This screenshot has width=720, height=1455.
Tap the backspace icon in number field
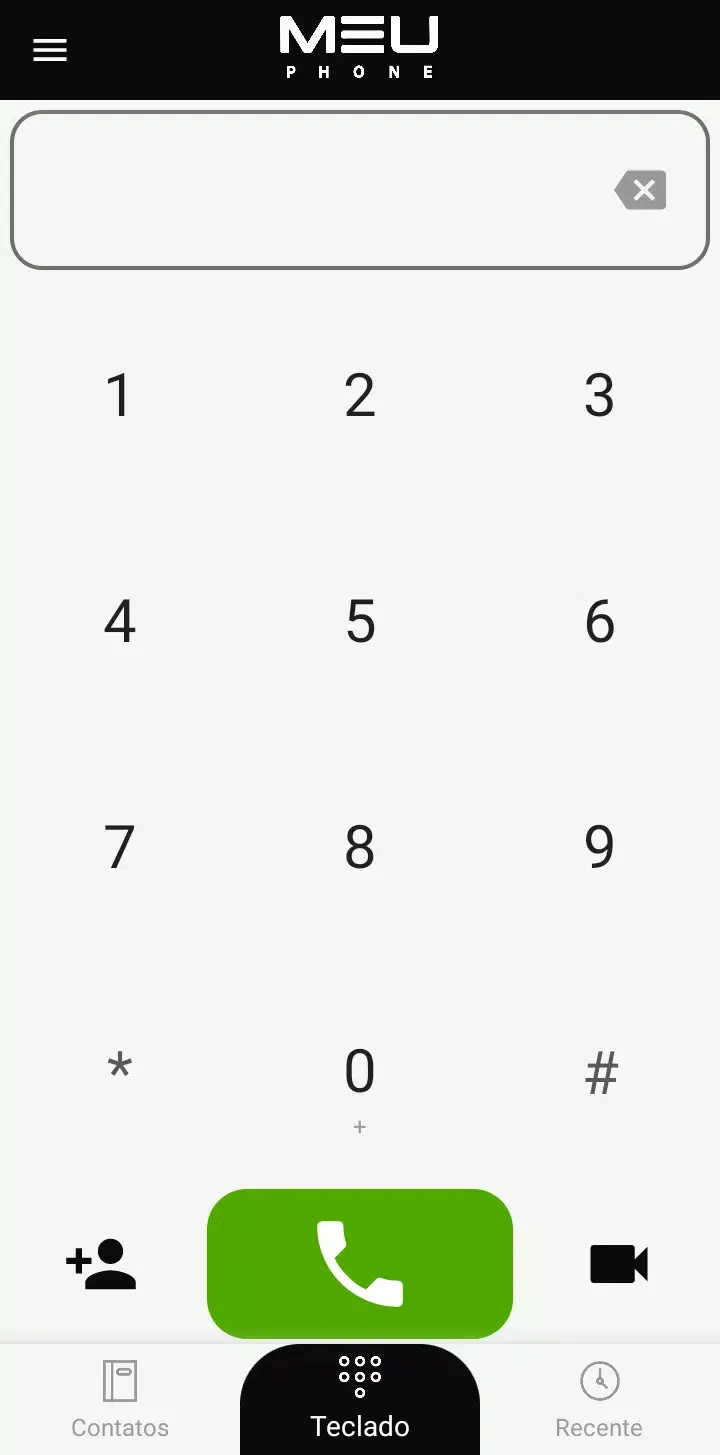point(641,190)
